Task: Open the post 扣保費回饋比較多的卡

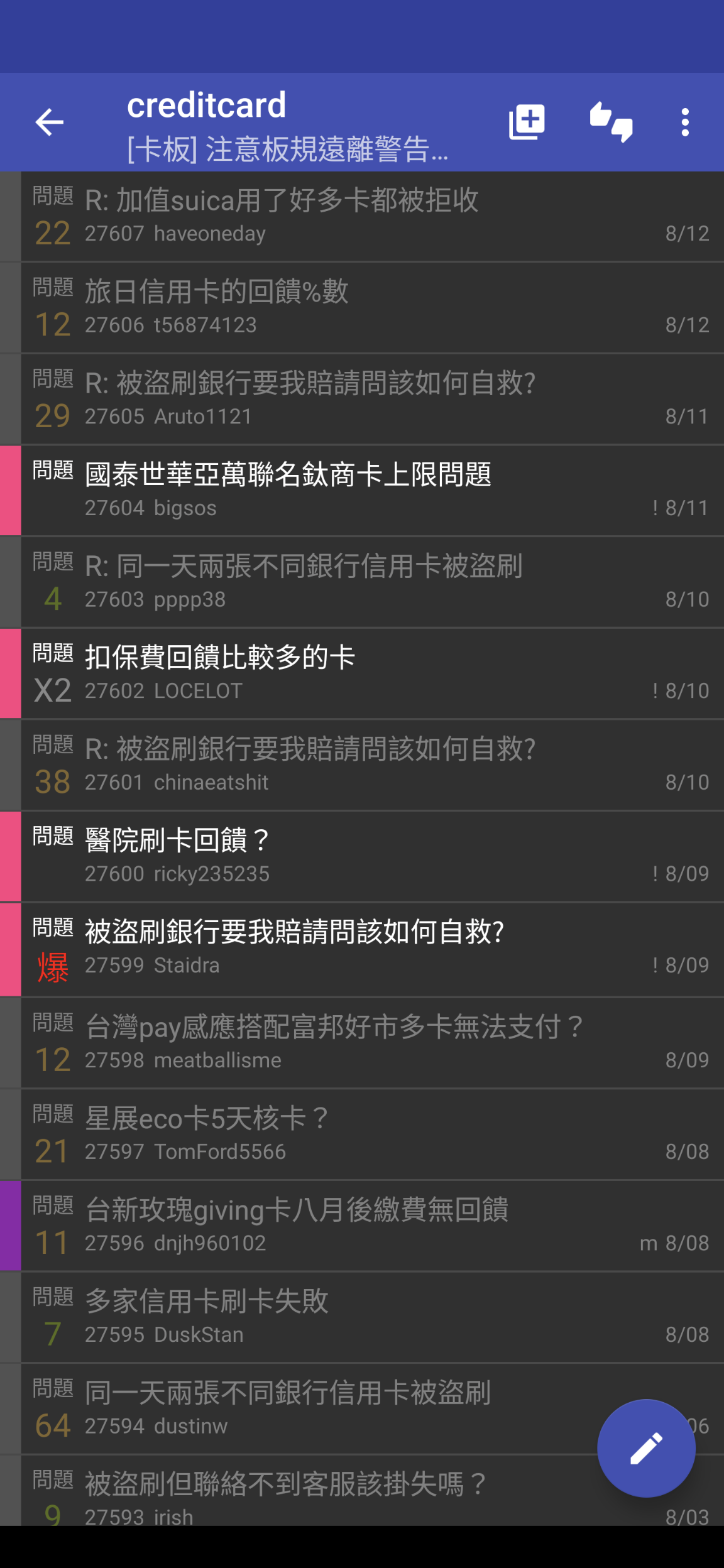Action: pos(362,673)
